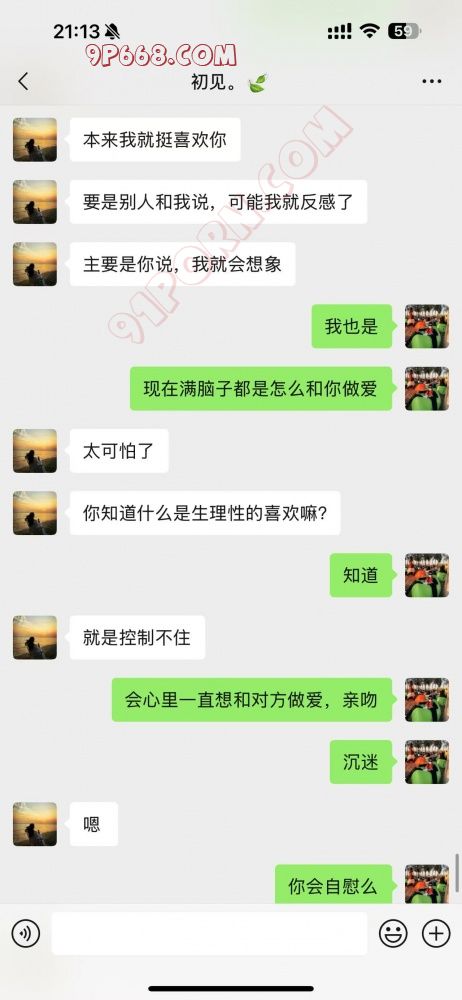Open the chat options menu
462x1000 pixels.
coord(432,82)
